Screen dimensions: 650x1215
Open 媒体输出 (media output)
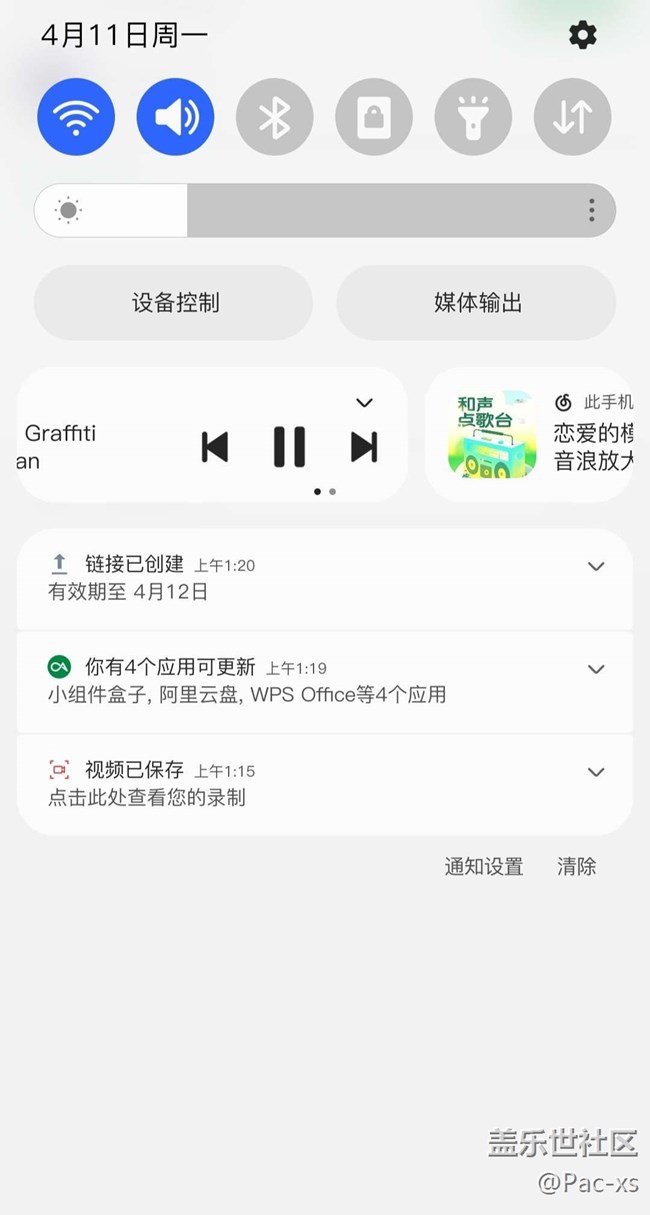pos(476,303)
